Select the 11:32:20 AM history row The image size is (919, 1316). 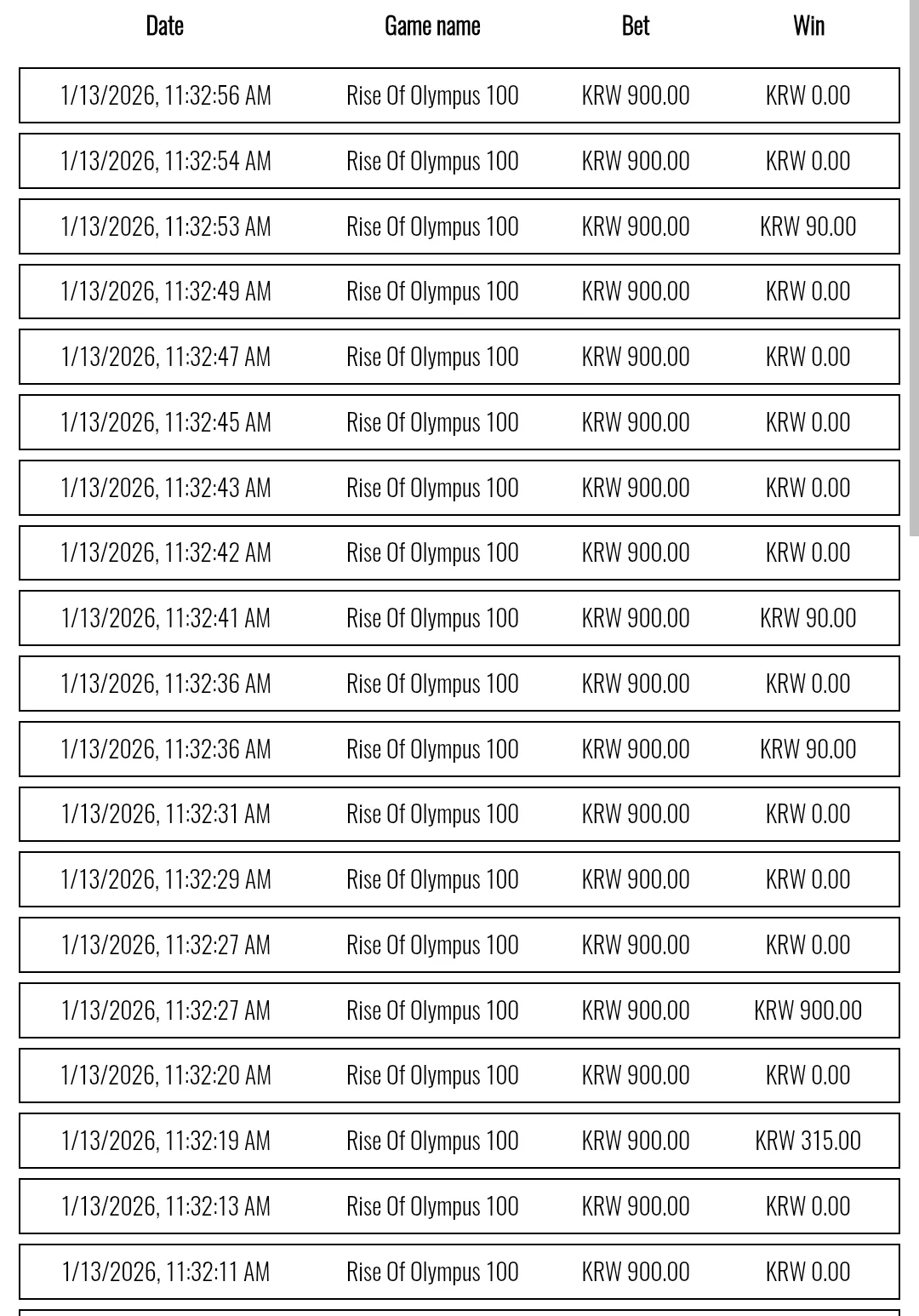[x=459, y=1075]
